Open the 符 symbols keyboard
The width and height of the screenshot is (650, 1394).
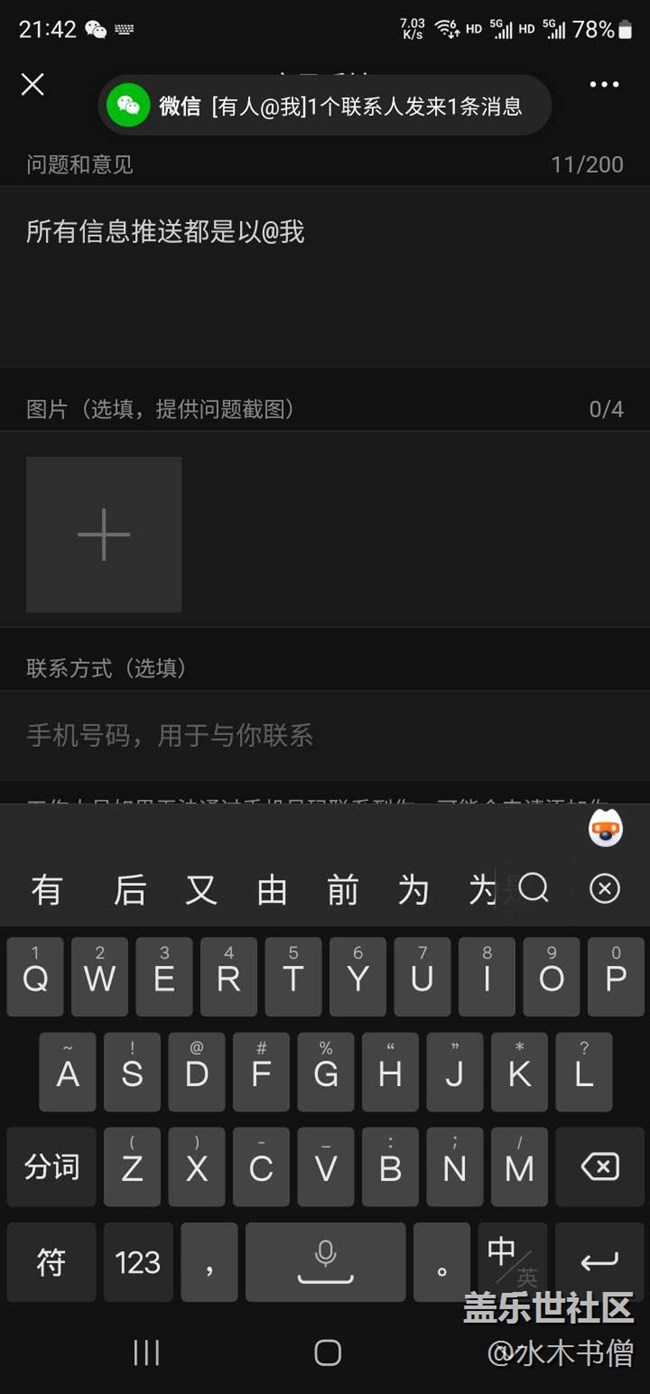pos(51,1262)
